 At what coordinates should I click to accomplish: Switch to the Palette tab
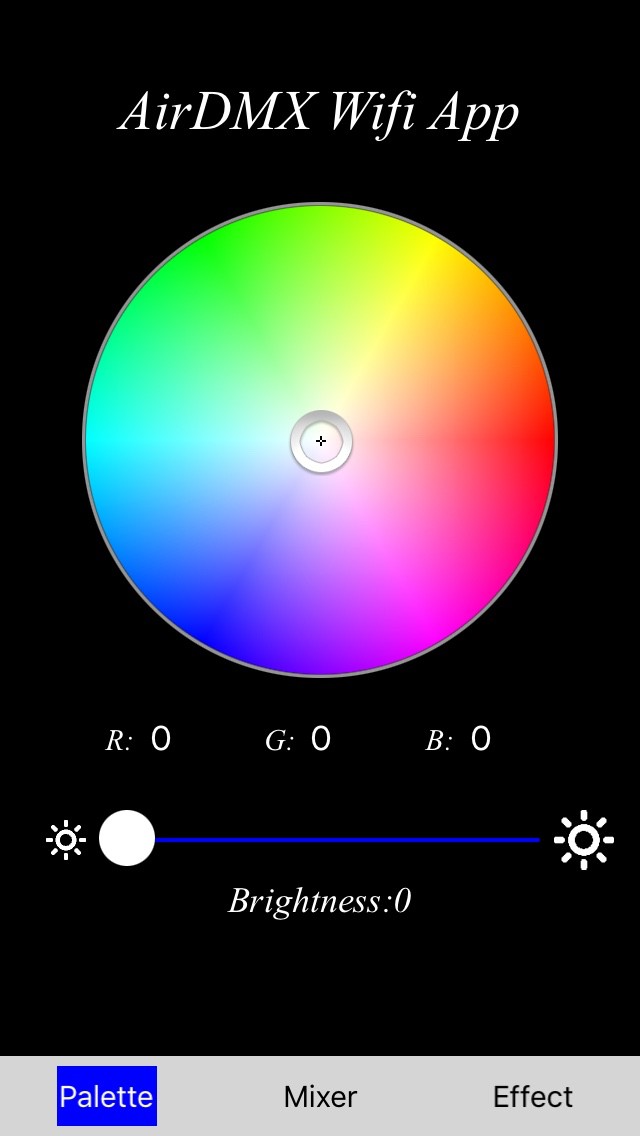(107, 1095)
